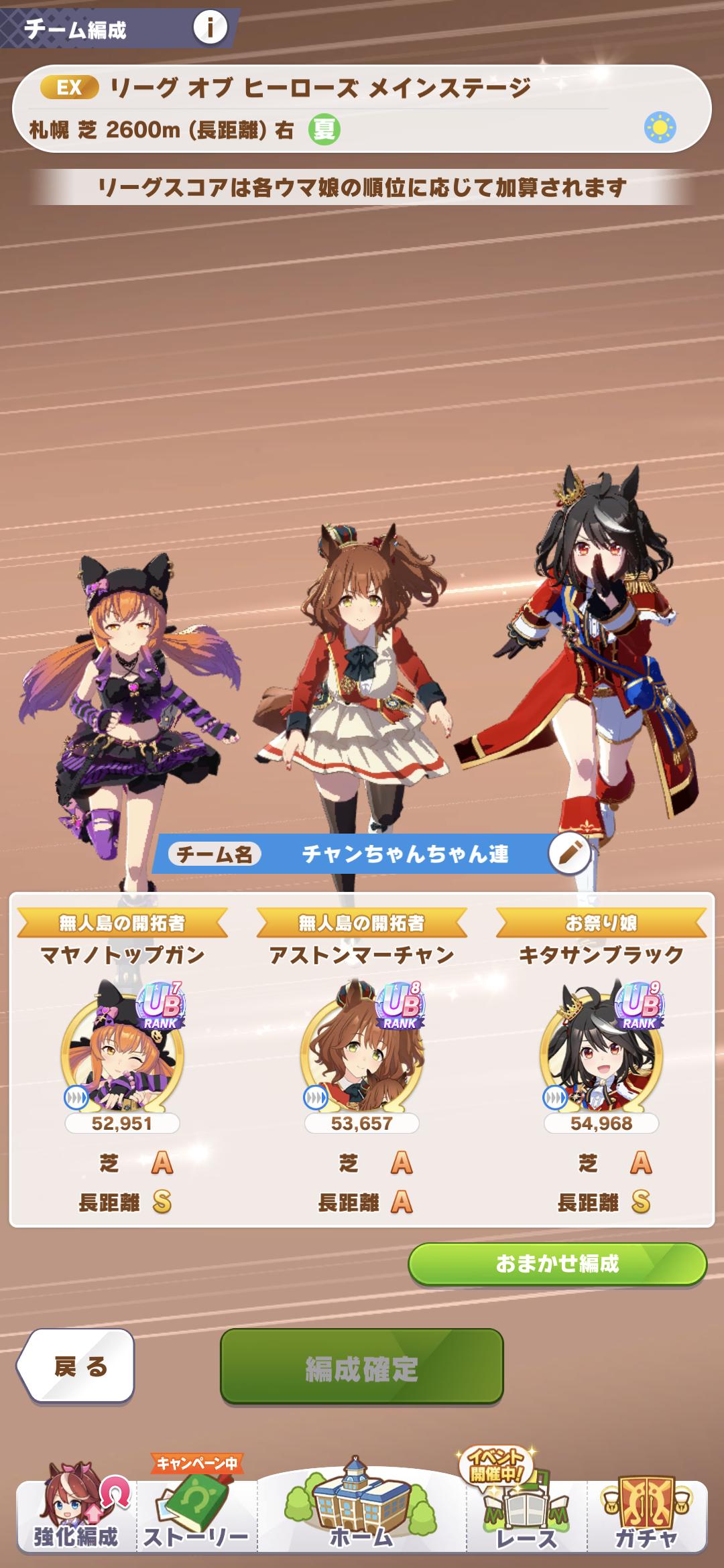Open the team formation info icon

[210, 28]
